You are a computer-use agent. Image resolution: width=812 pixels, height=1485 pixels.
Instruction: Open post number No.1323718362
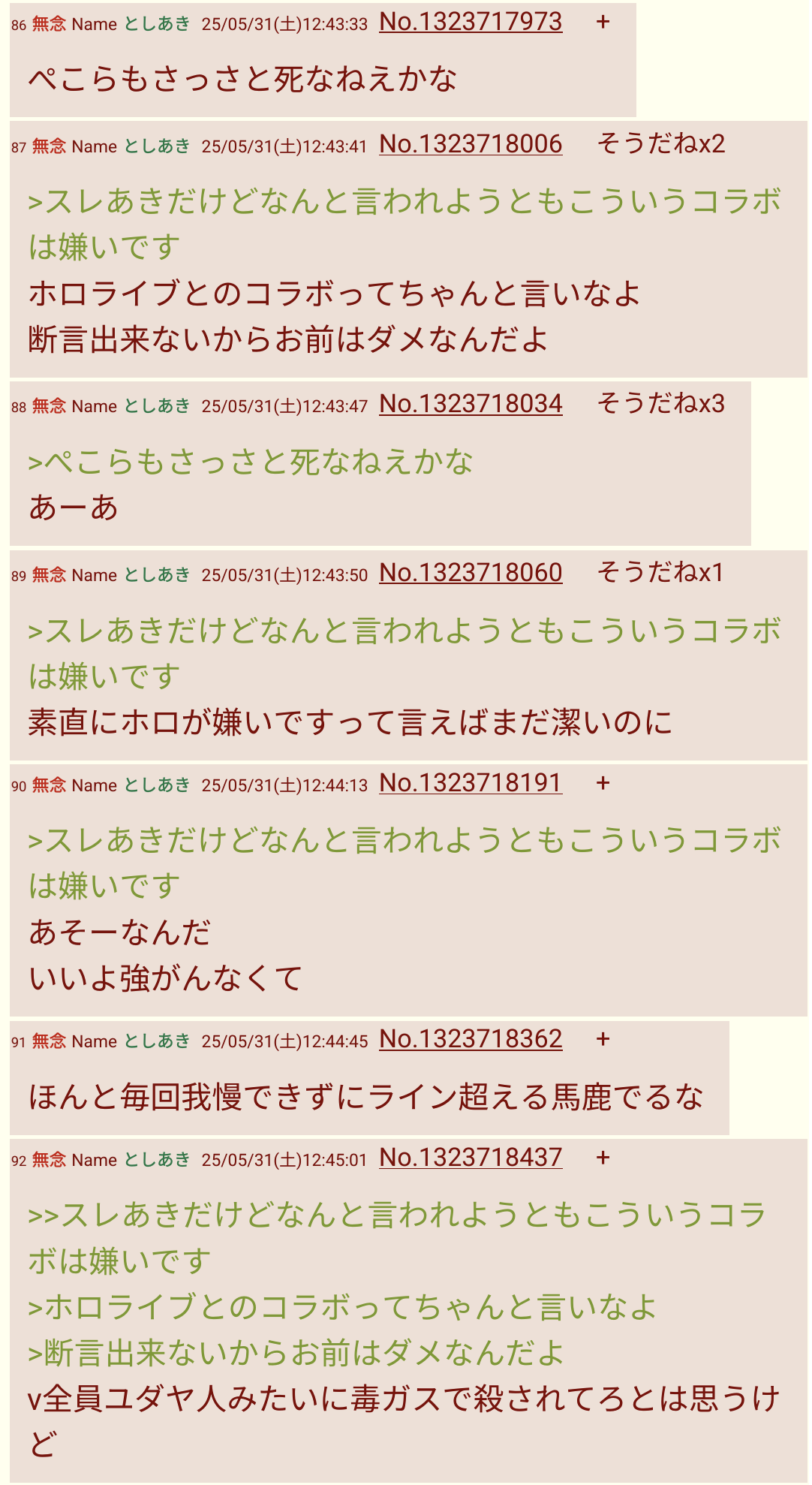click(x=471, y=1039)
